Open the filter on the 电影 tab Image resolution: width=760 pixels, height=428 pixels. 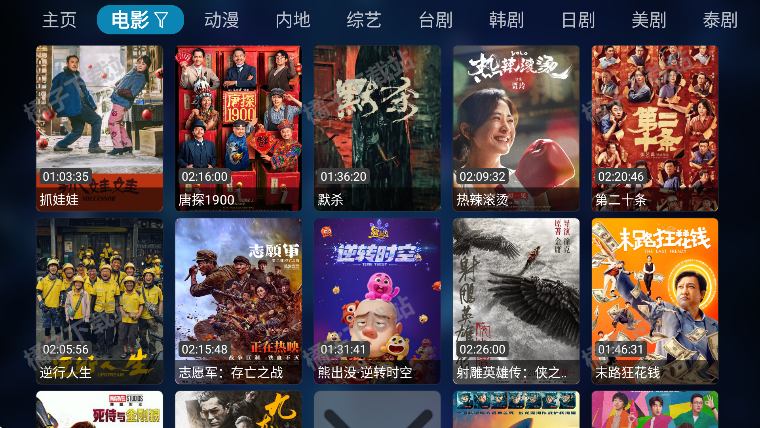[140, 20]
